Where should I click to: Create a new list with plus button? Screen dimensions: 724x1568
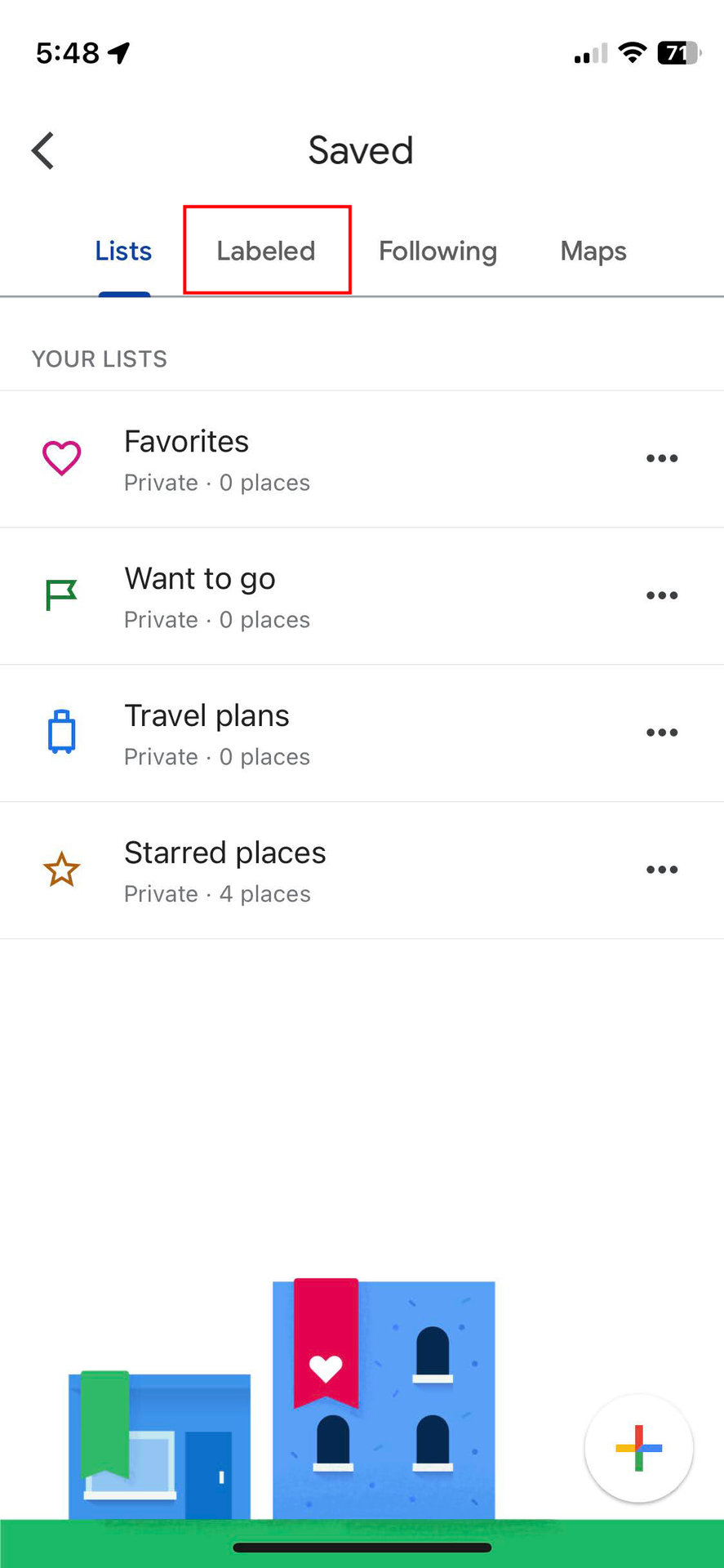pos(638,1448)
